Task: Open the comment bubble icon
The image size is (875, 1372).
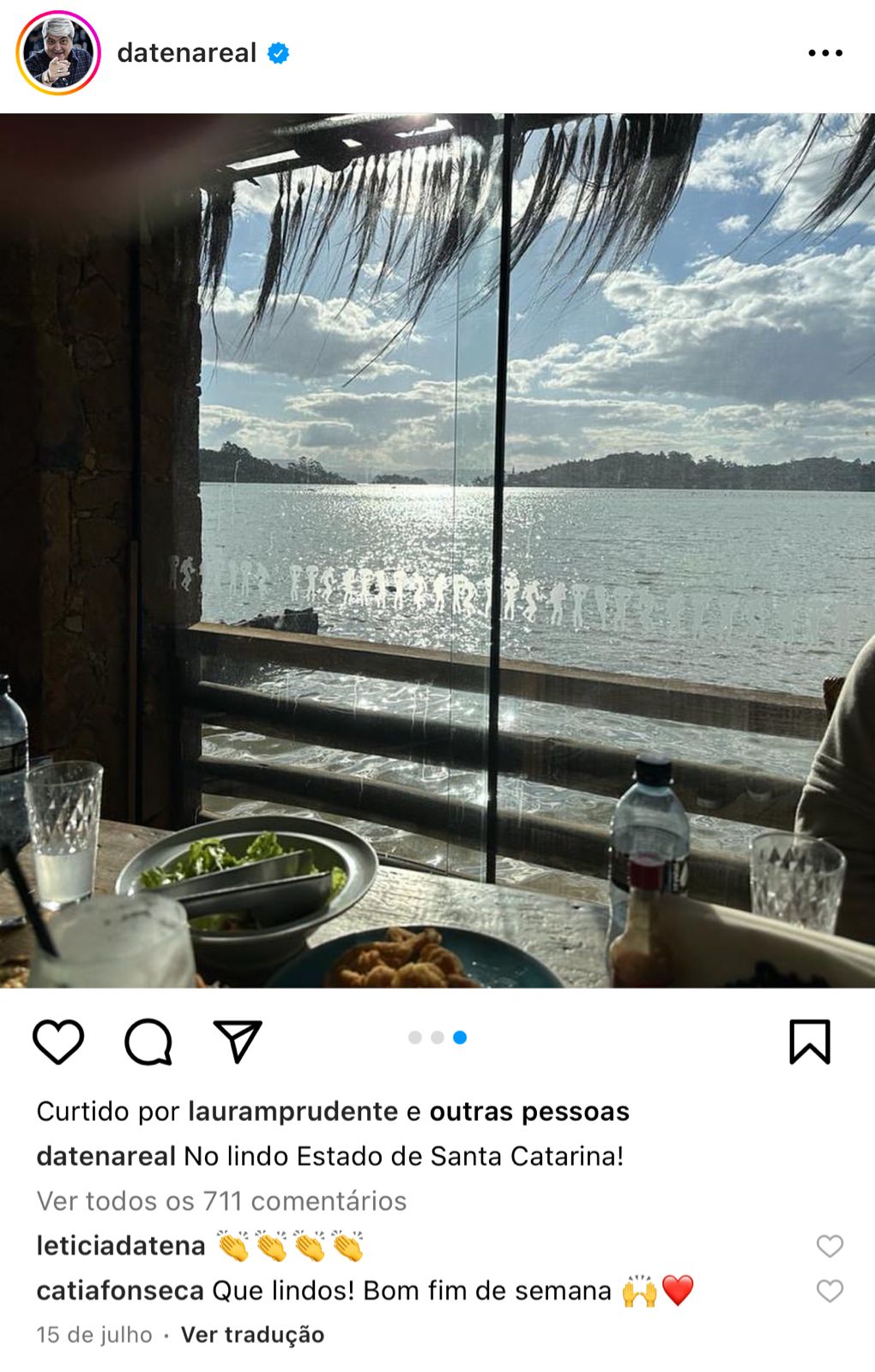Action: [148, 1042]
